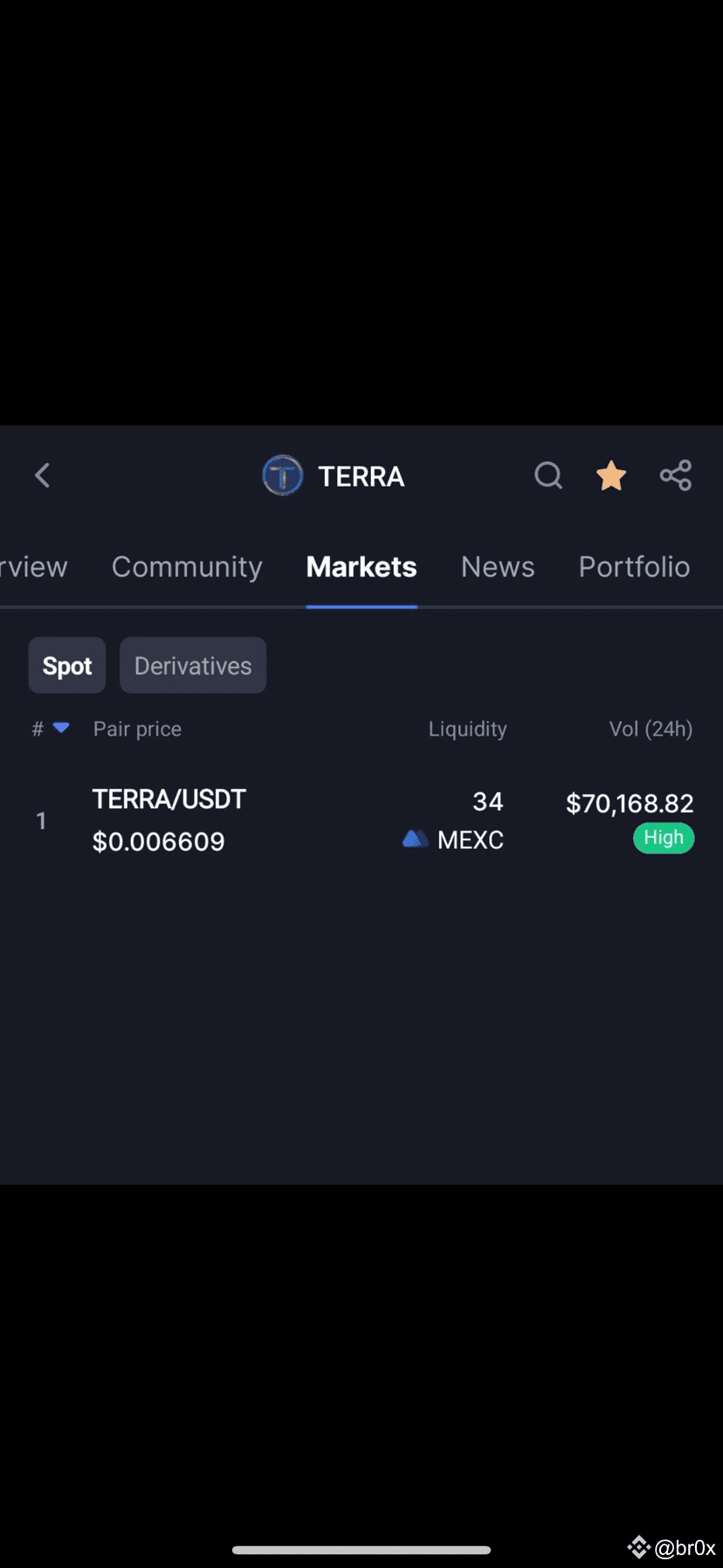Open the search icon
The image size is (723, 1568).
pos(548,476)
